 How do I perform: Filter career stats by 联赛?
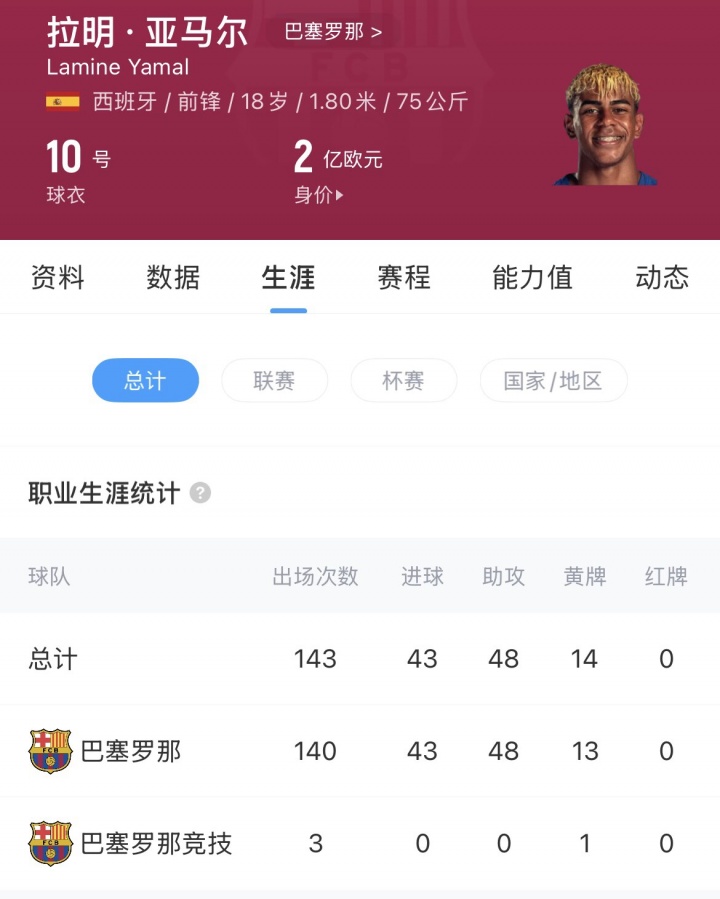pyautogui.click(x=274, y=380)
